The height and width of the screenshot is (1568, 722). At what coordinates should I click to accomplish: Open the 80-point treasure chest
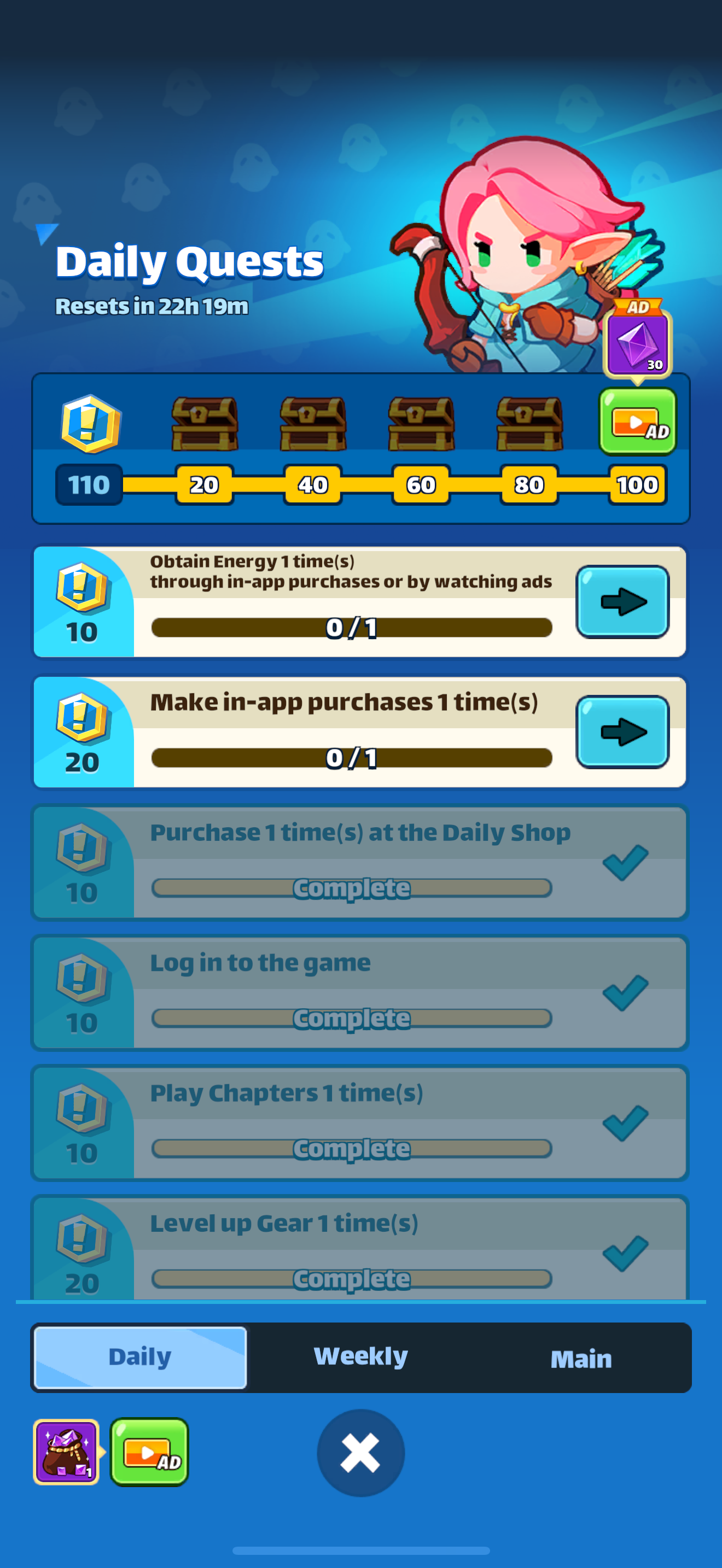pos(529,424)
